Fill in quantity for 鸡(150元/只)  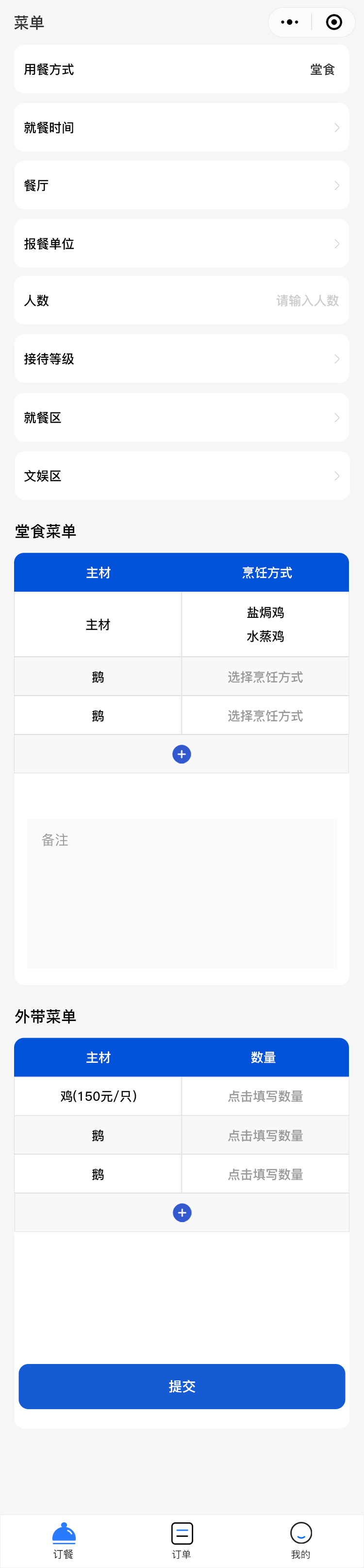265,1096
